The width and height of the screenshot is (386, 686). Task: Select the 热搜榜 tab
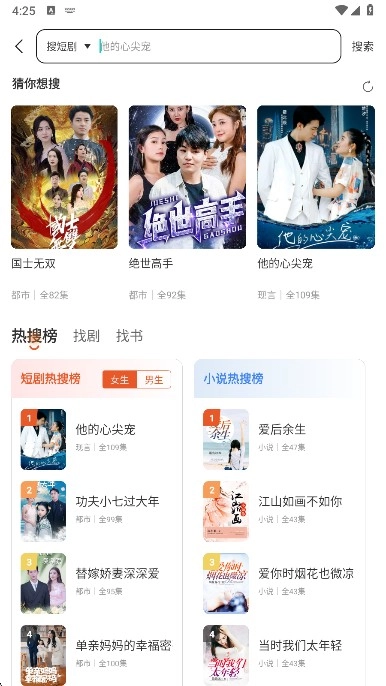[34, 336]
